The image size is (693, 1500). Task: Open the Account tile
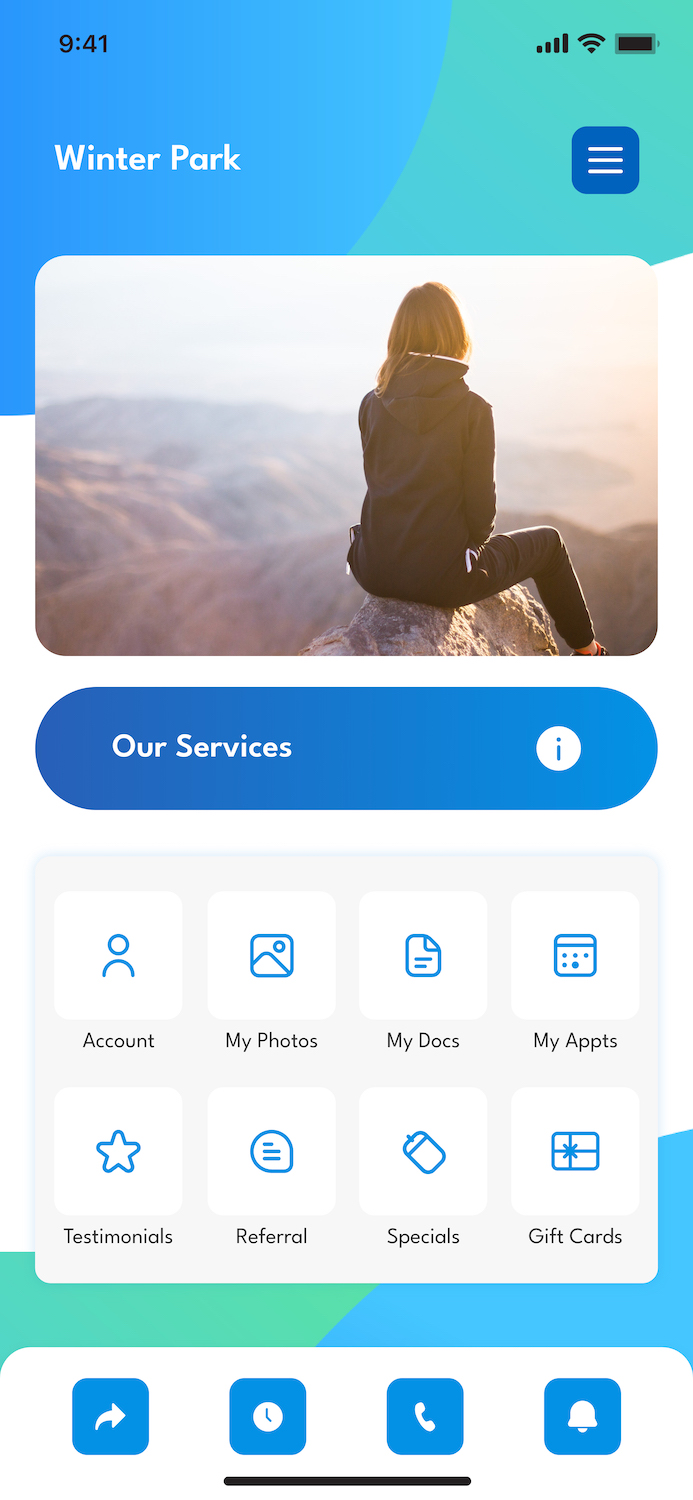click(x=118, y=956)
